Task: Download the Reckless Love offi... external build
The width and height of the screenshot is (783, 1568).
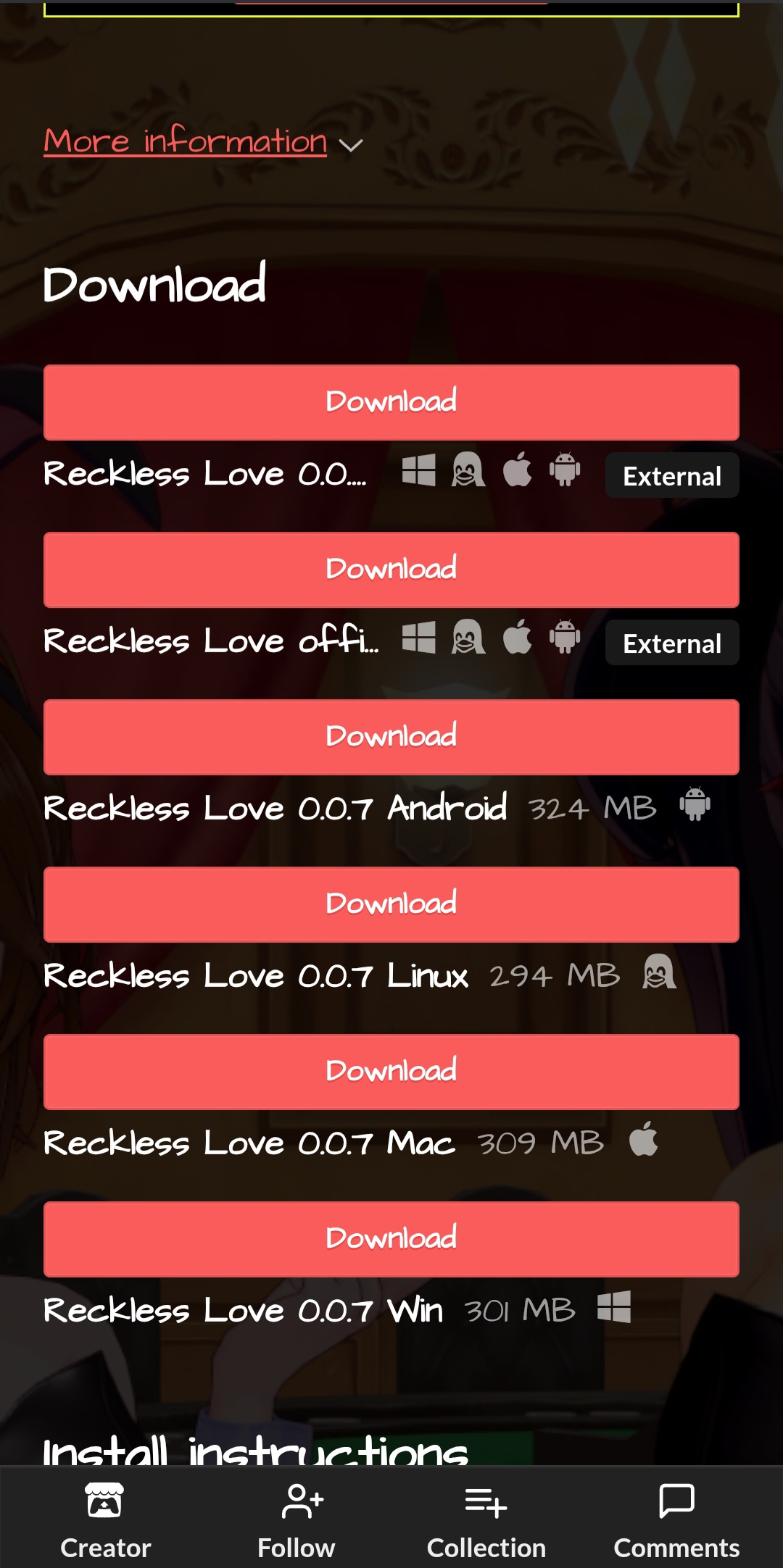Action: click(x=391, y=570)
